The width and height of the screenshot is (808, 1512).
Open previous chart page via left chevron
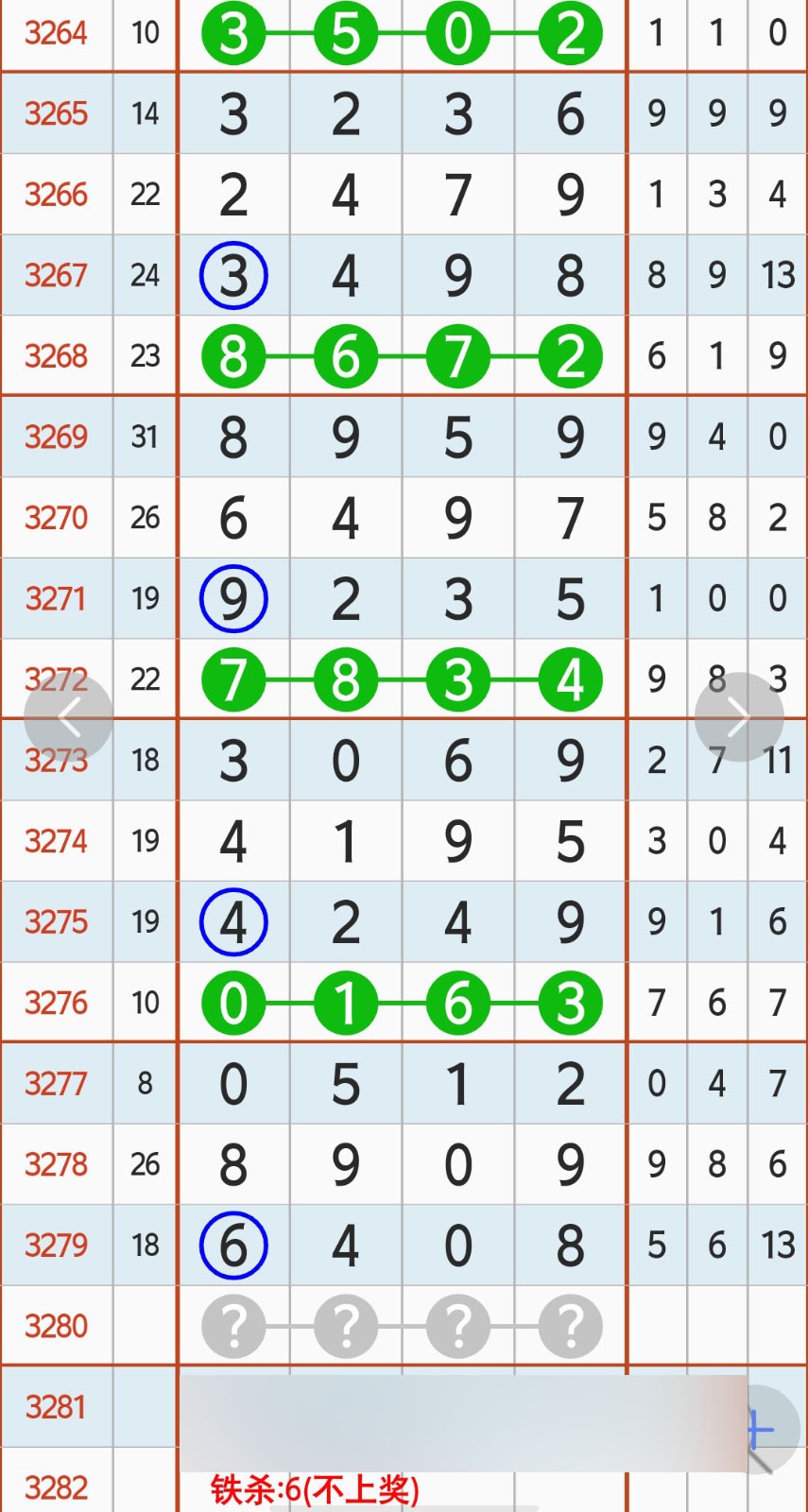pos(69,716)
